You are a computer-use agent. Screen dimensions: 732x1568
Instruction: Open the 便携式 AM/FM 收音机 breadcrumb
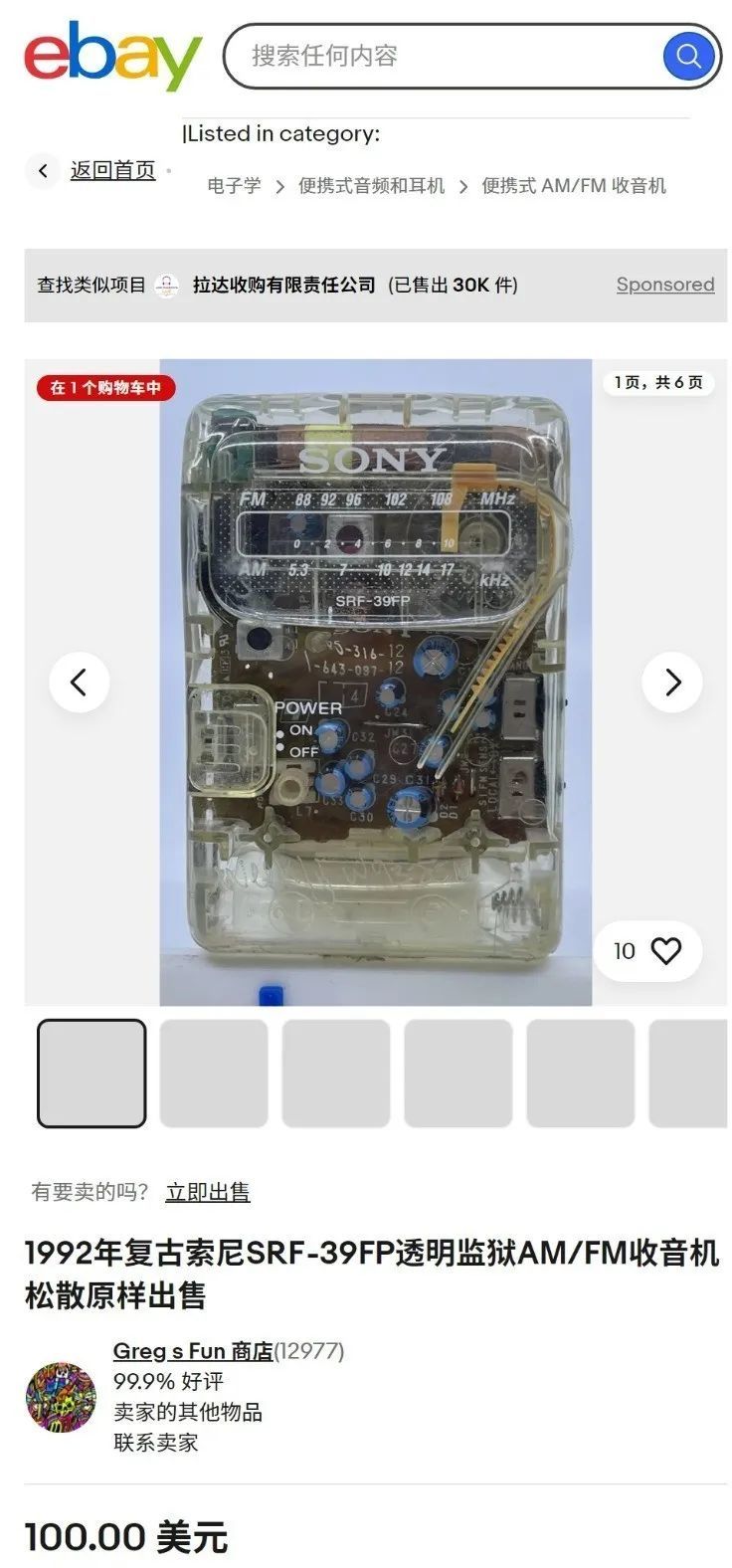point(574,186)
